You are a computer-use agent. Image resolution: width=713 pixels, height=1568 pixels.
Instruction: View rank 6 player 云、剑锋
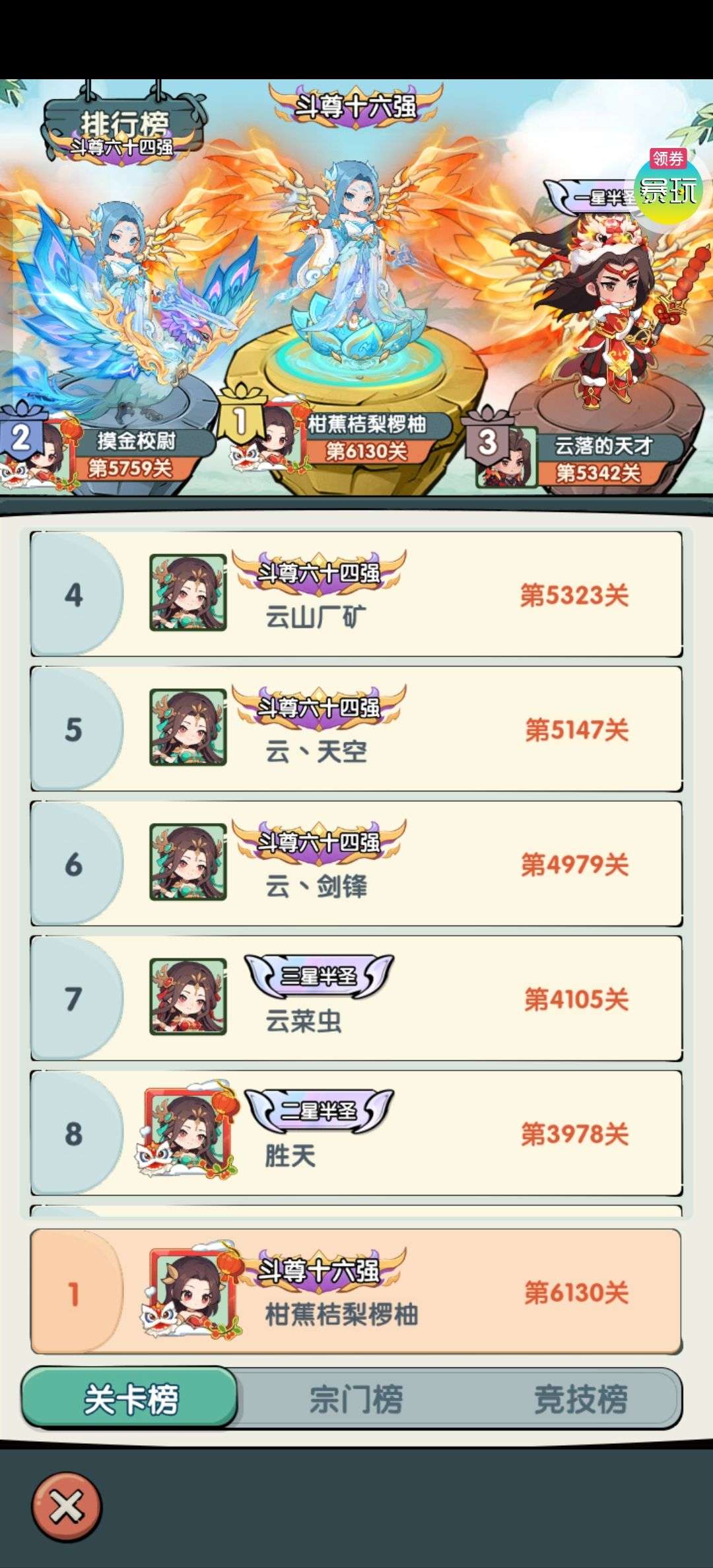[356, 864]
